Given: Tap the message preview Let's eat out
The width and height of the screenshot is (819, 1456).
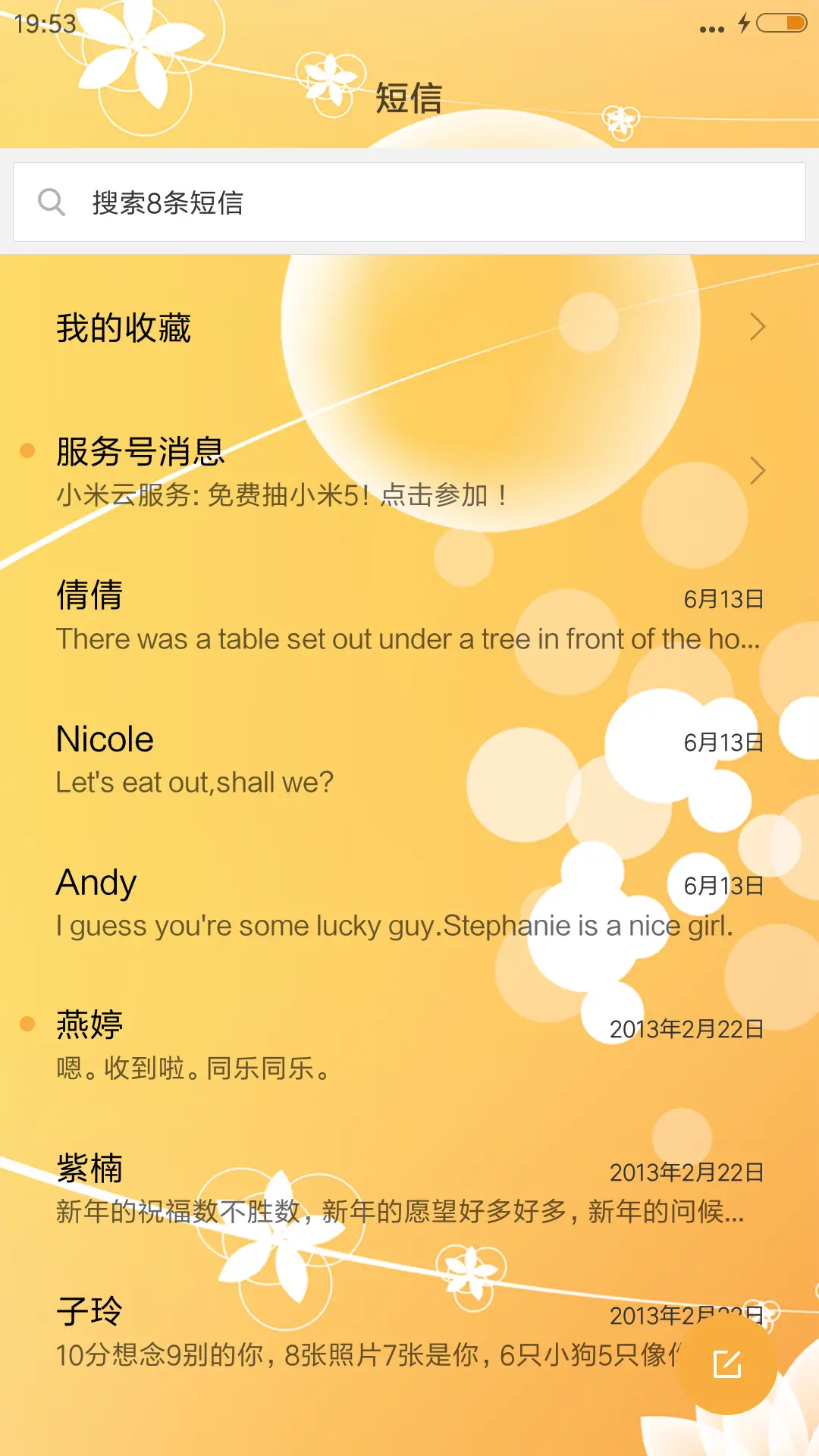Looking at the screenshot, I should [x=194, y=781].
